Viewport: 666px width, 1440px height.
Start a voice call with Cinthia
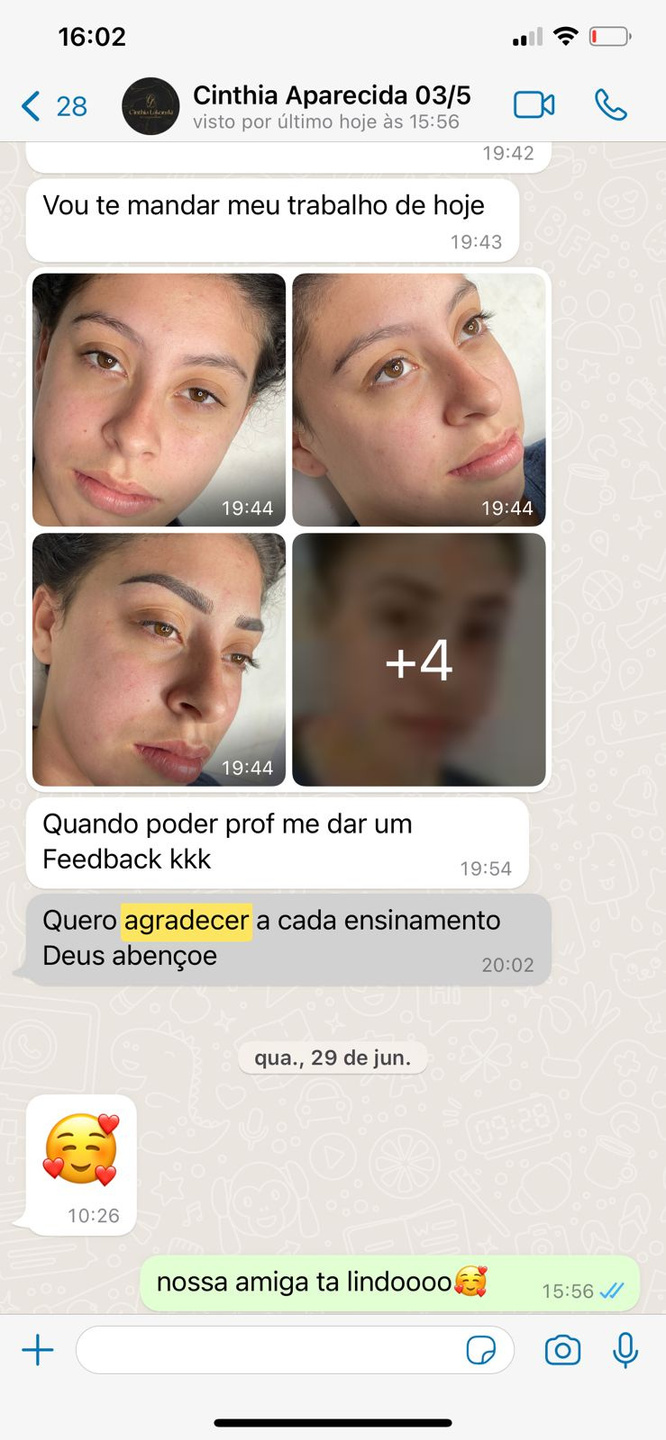(x=610, y=105)
